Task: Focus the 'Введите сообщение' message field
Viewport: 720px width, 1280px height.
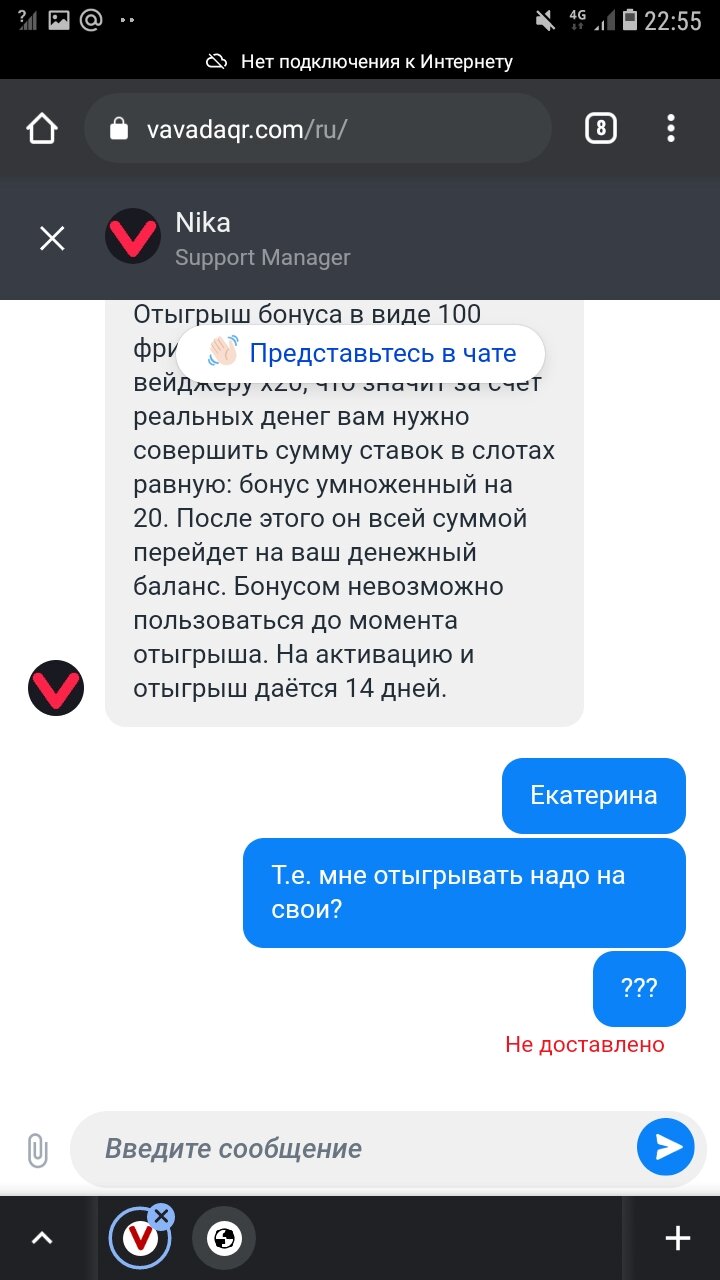Action: click(x=350, y=1148)
